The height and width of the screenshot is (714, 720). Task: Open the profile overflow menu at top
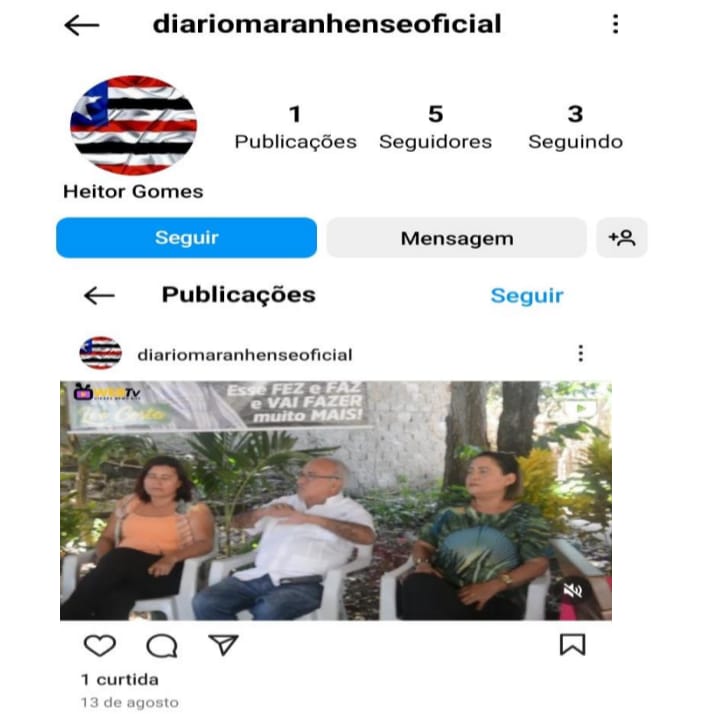coord(615,24)
